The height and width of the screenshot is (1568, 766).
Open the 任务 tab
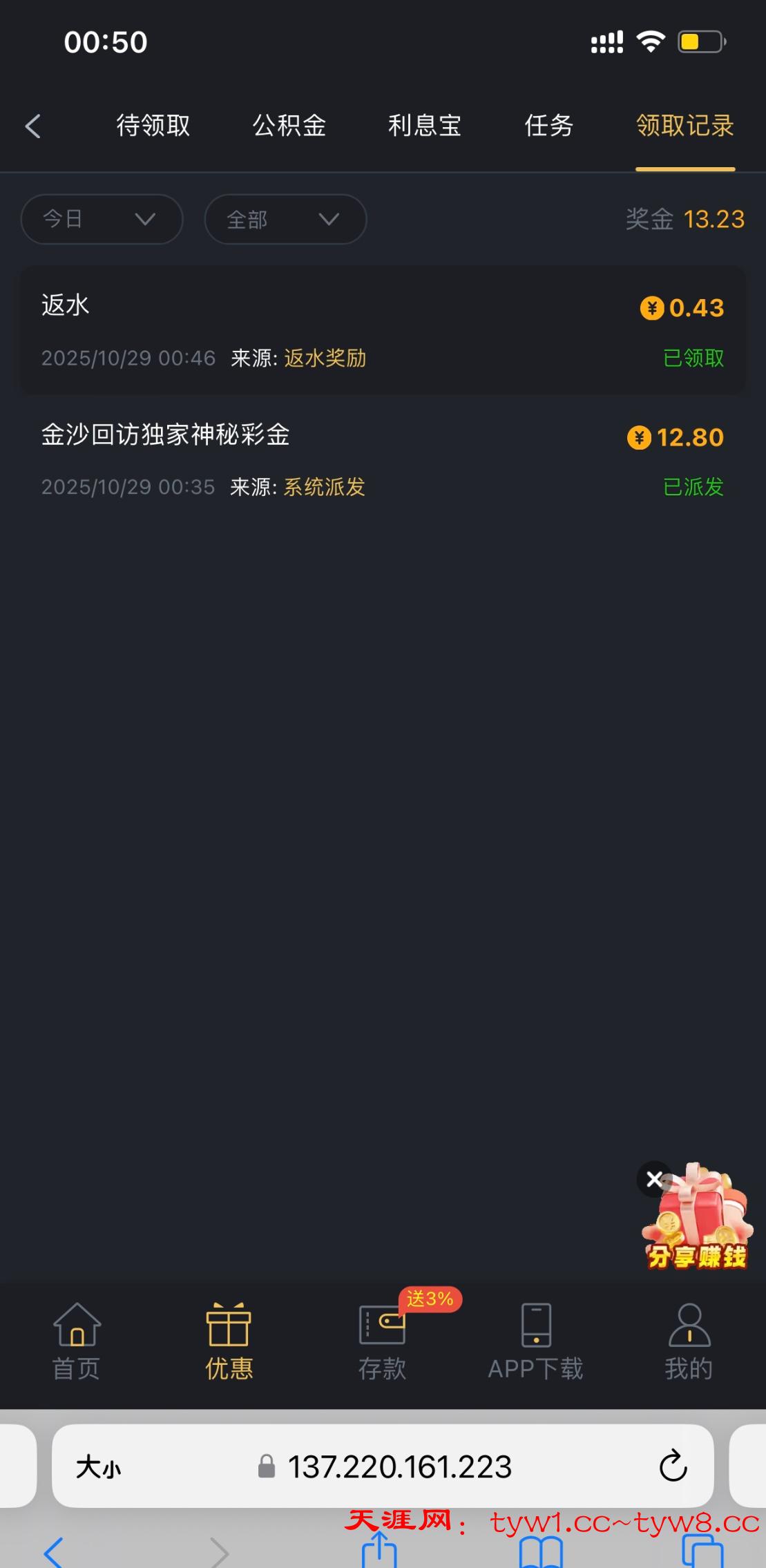tap(549, 126)
